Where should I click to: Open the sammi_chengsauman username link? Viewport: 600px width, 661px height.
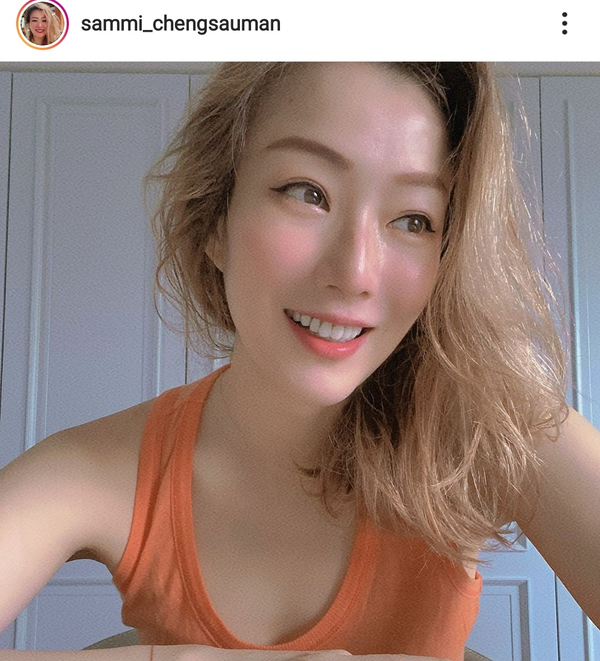click(180, 24)
